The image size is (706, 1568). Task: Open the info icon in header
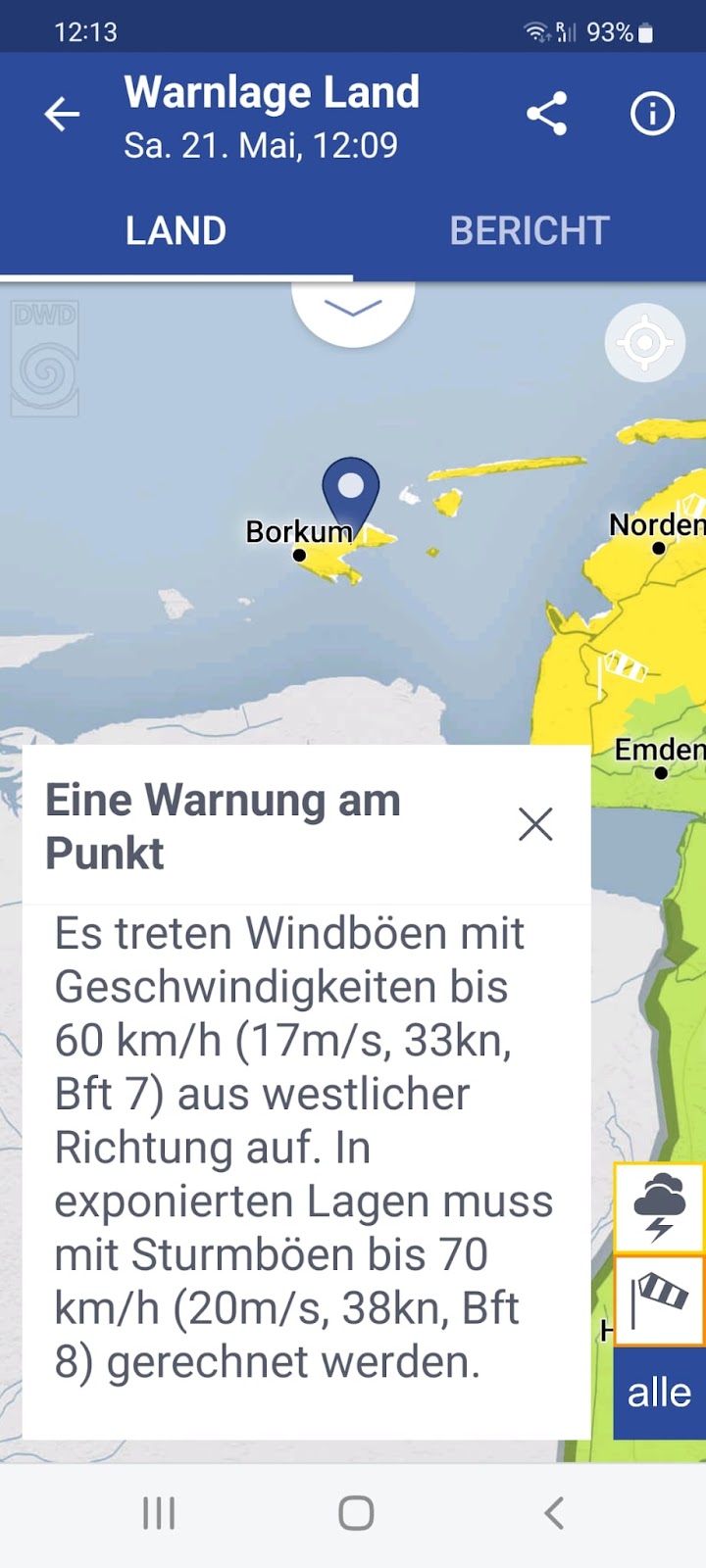point(652,114)
